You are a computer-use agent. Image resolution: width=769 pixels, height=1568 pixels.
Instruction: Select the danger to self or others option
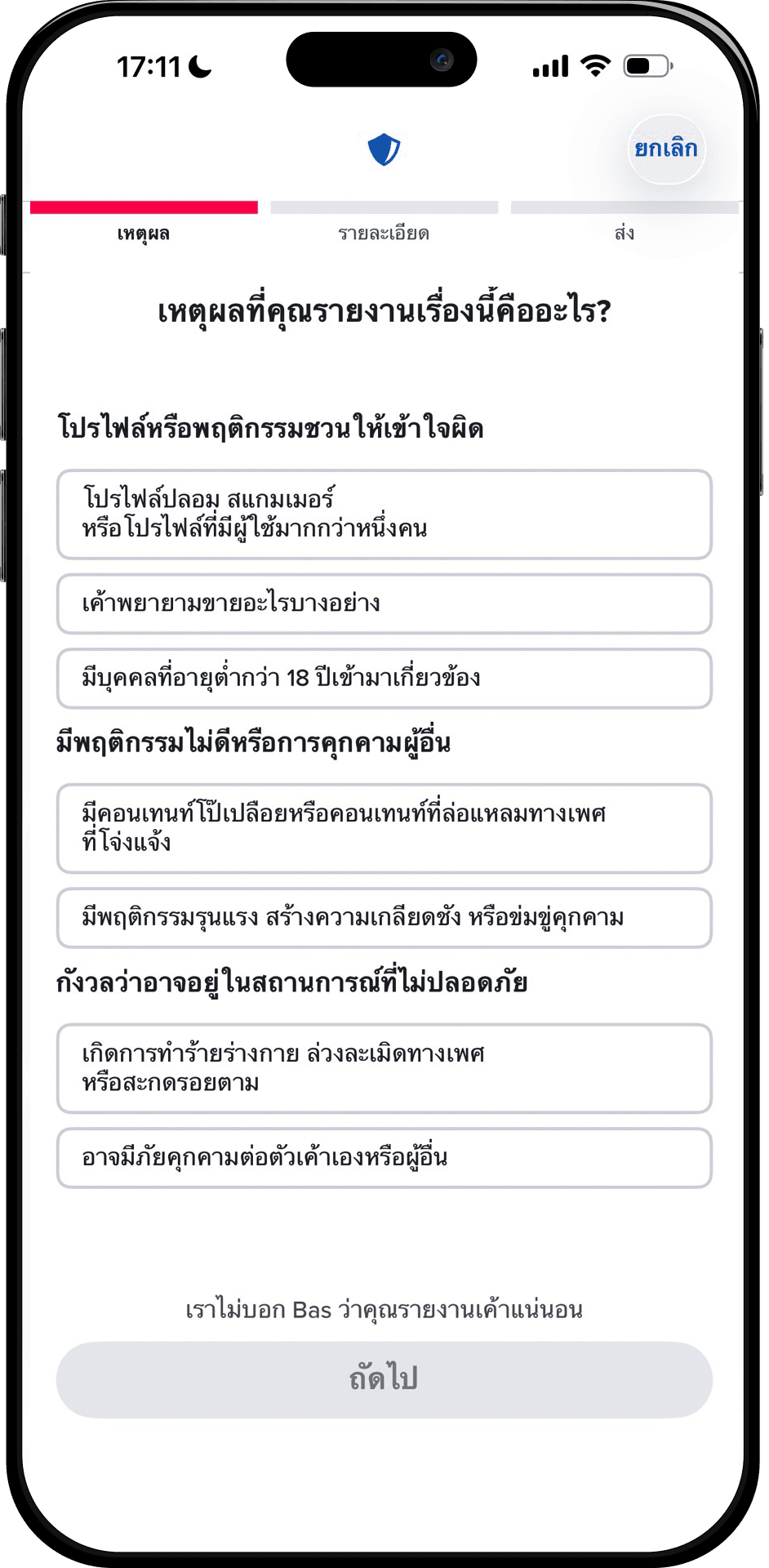pos(384,1158)
